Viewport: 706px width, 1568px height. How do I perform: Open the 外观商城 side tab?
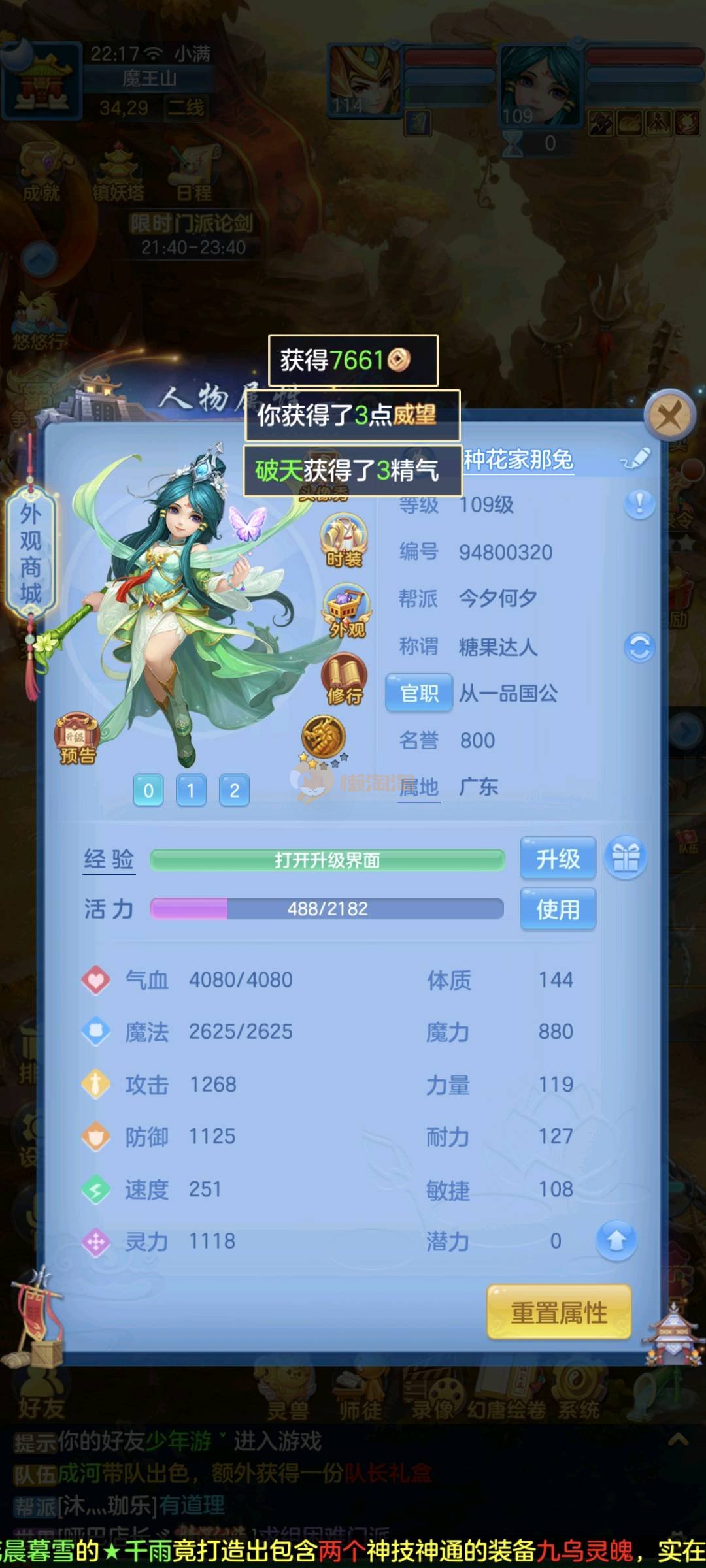[x=31, y=553]
